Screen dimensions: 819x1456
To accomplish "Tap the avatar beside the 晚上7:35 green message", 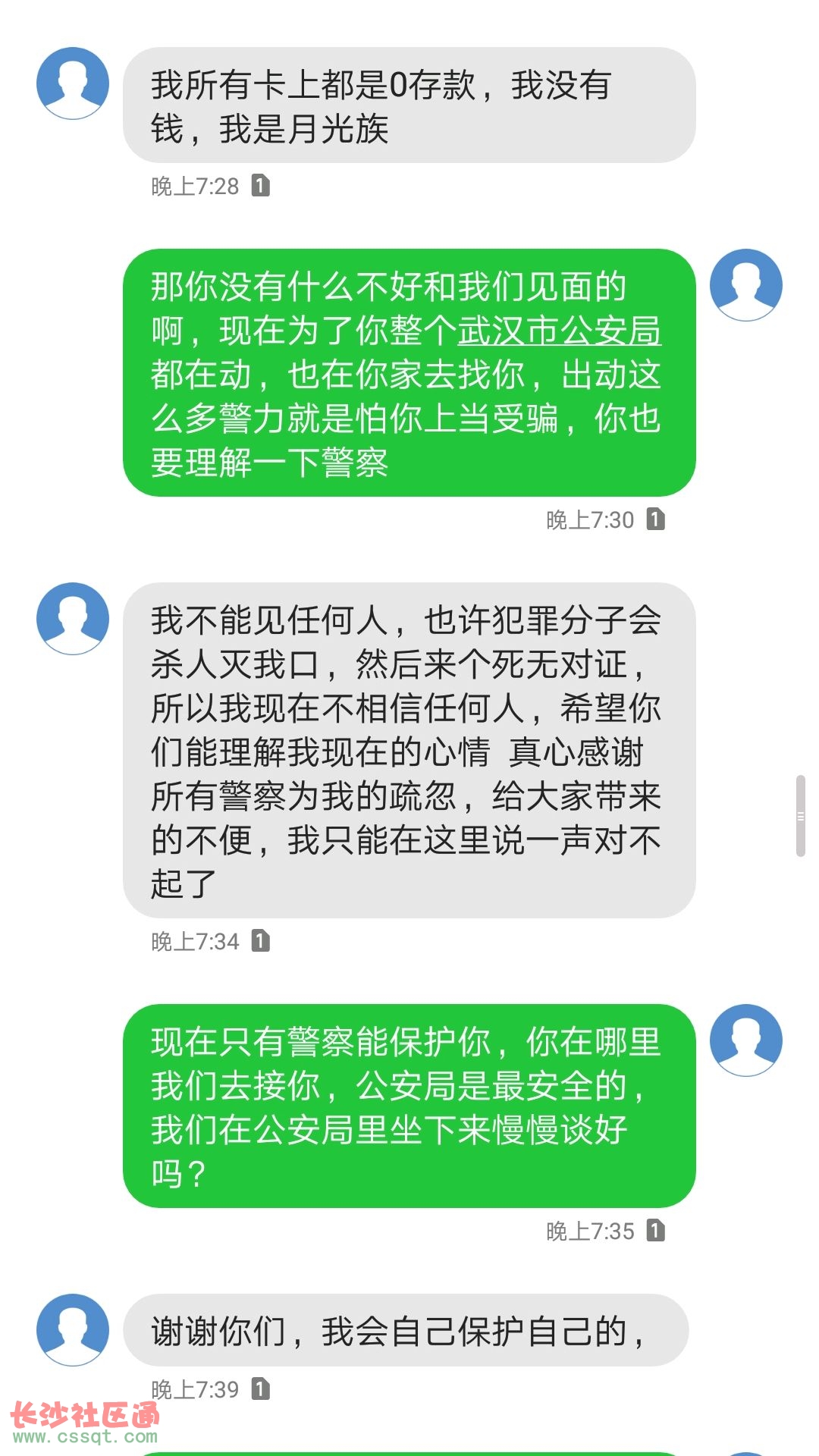I will coord(745,1040).
